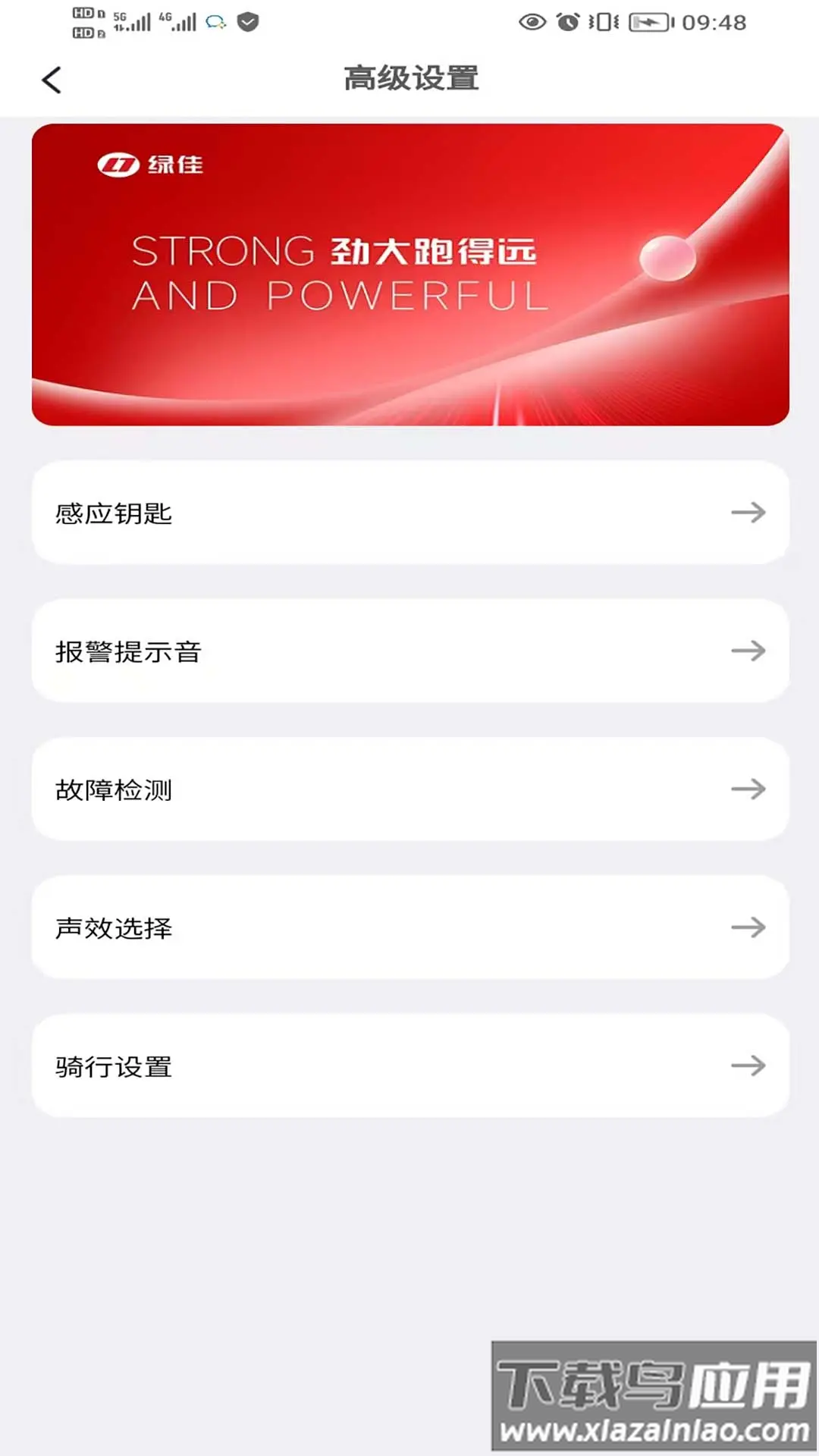Open 故障检测 page

coord(409,789)
